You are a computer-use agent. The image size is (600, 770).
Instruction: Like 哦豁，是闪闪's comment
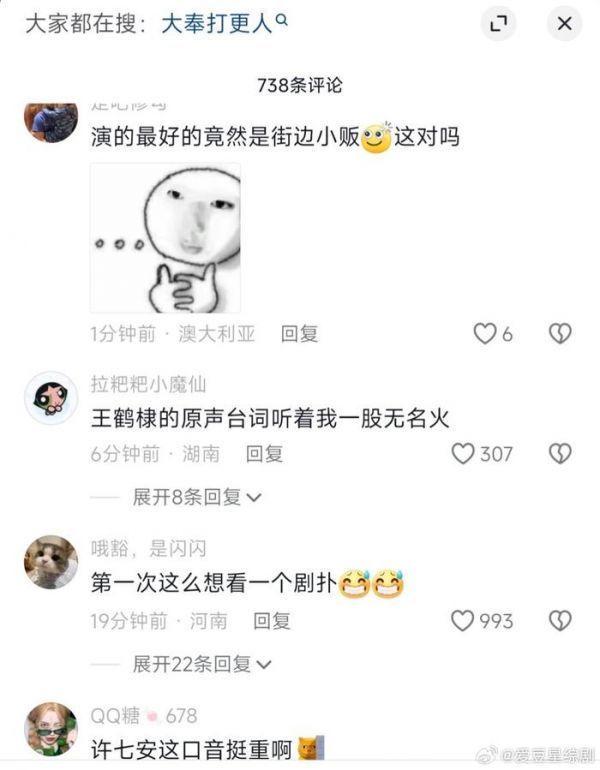pos(462,621)
